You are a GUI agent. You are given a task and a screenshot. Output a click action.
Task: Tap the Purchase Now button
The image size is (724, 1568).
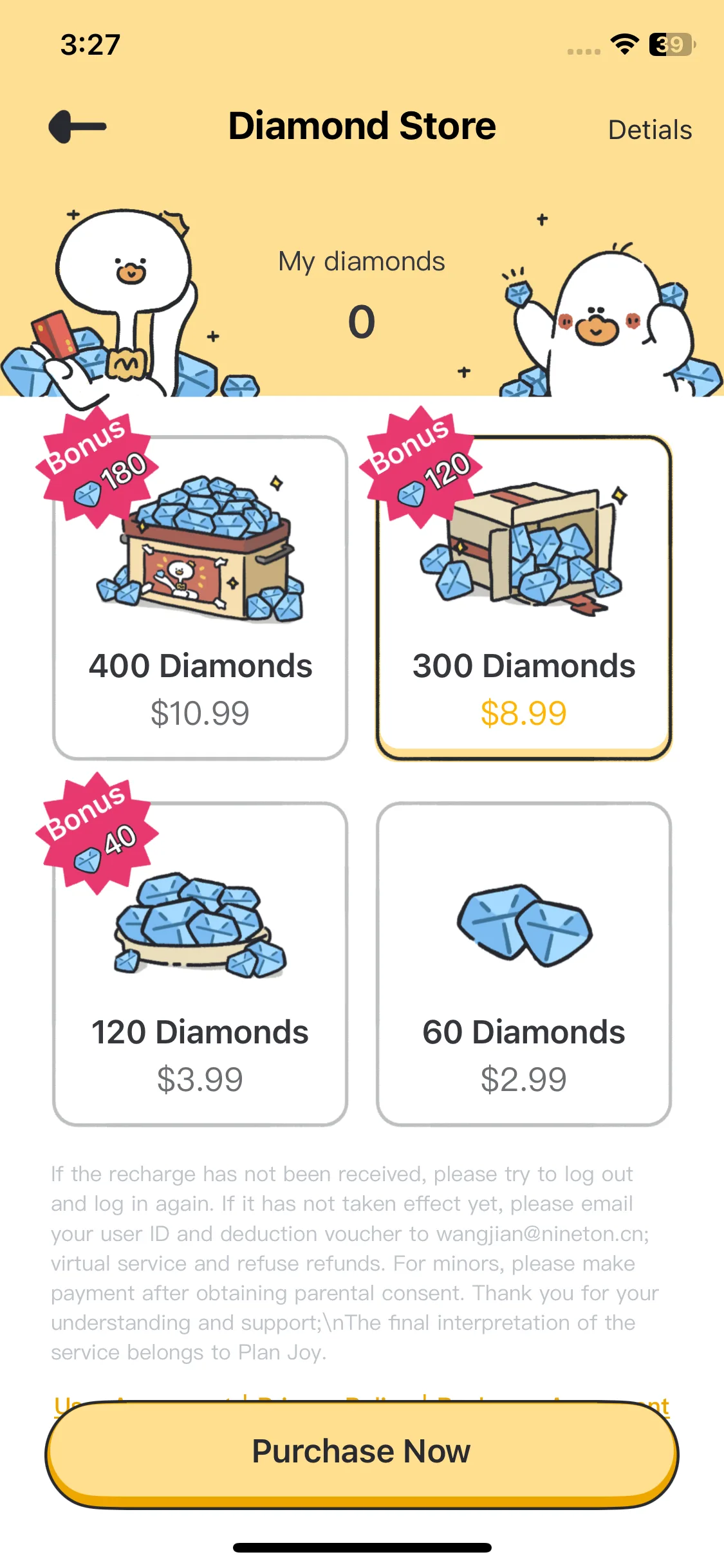tap(362, 1452)
